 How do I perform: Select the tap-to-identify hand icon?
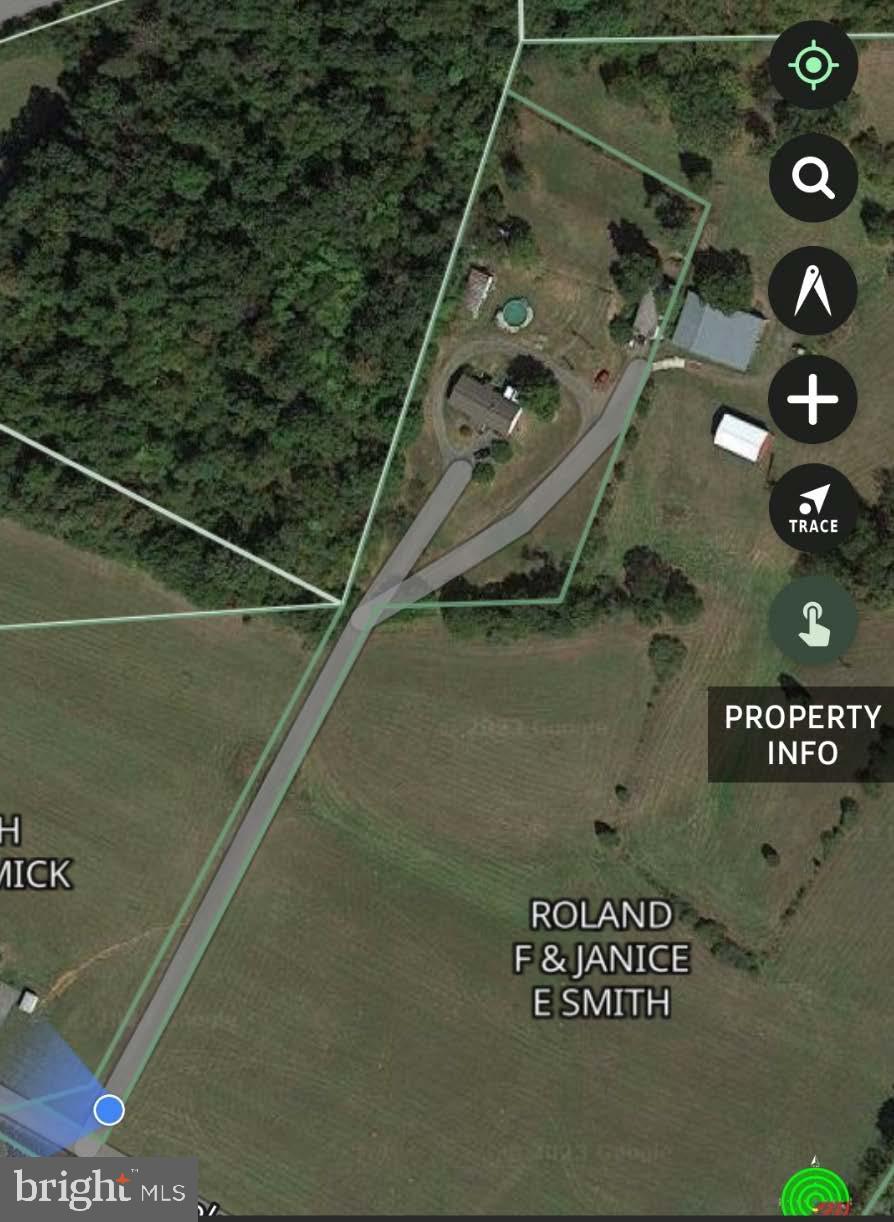tap(814, 621)
